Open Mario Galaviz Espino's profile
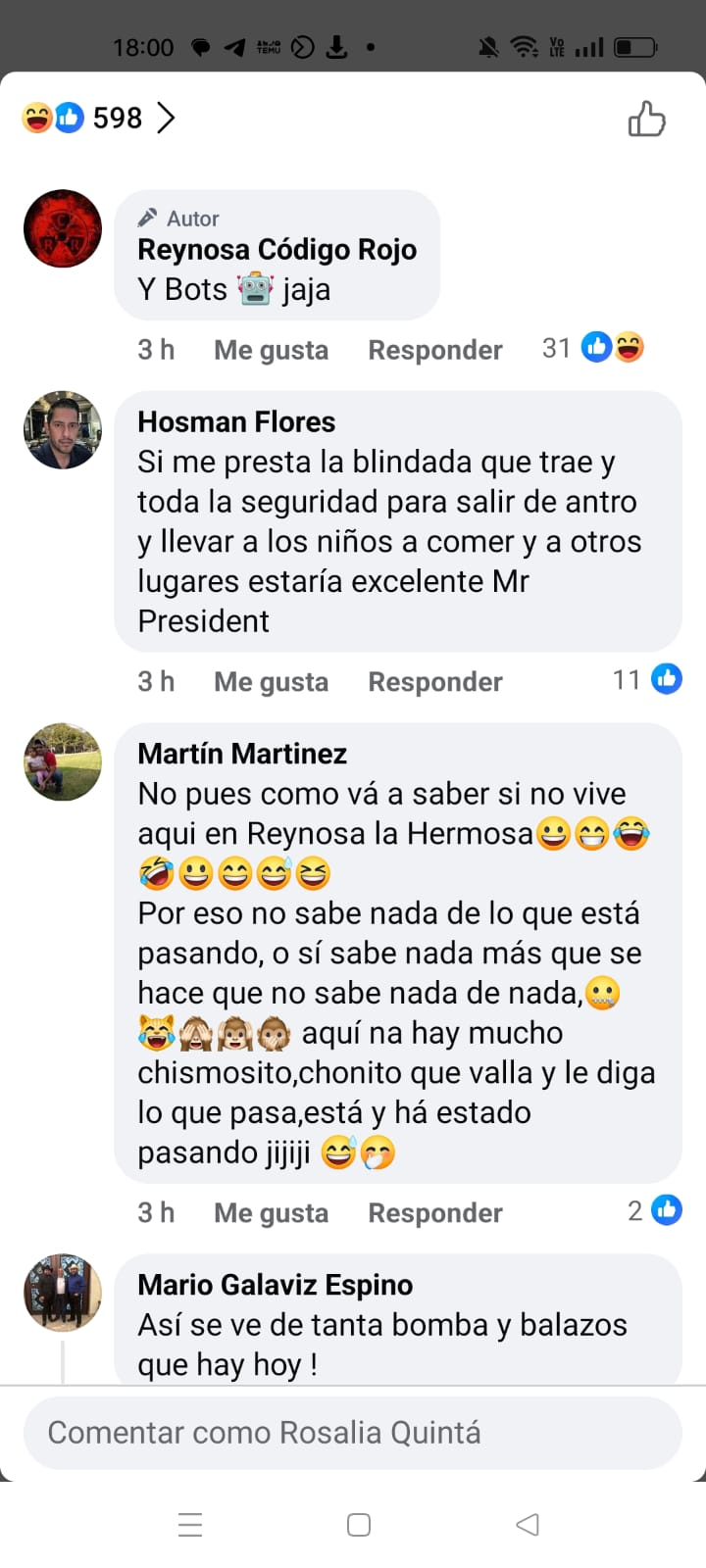Screen dimensions: 706x1568 click(275, 1285)
